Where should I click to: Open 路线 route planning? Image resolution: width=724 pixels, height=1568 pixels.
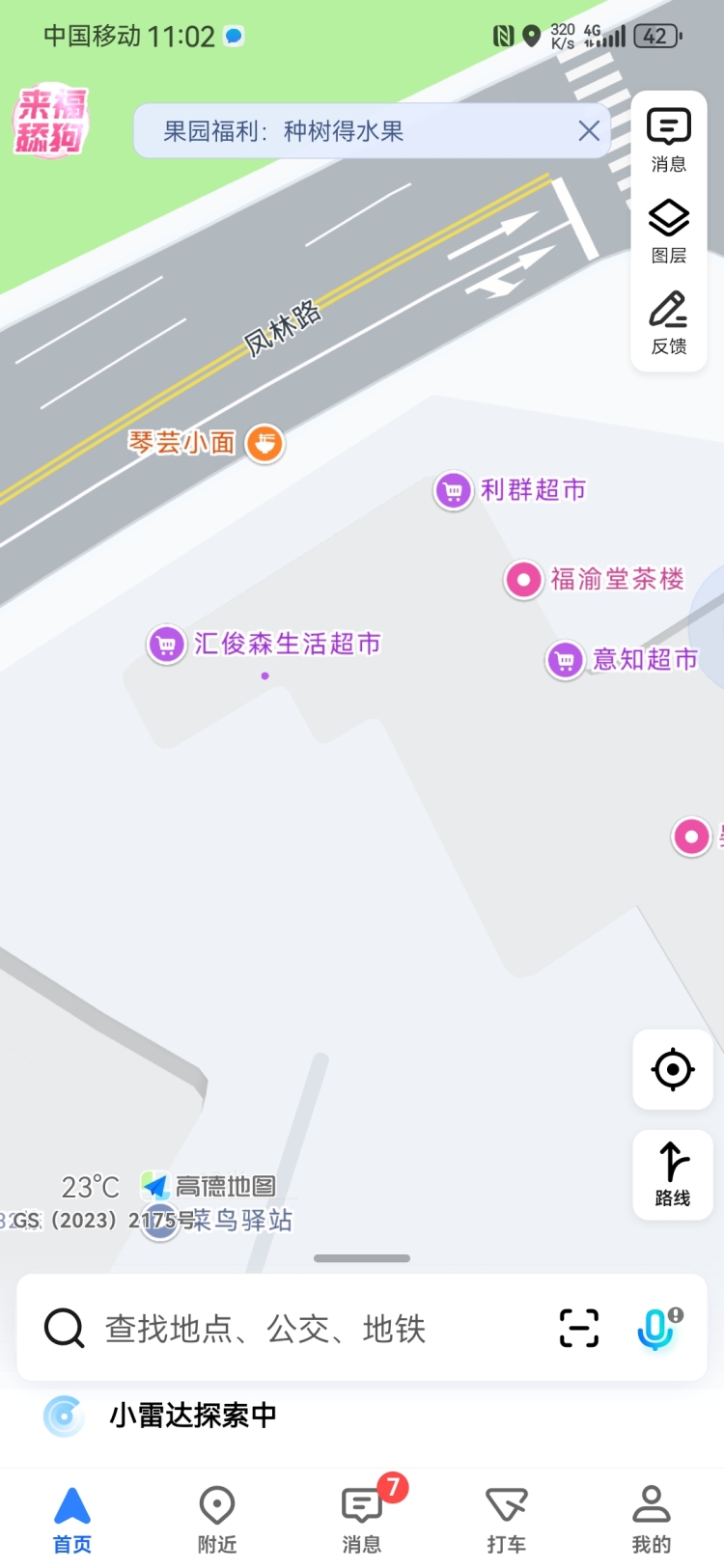point(672,1174)
